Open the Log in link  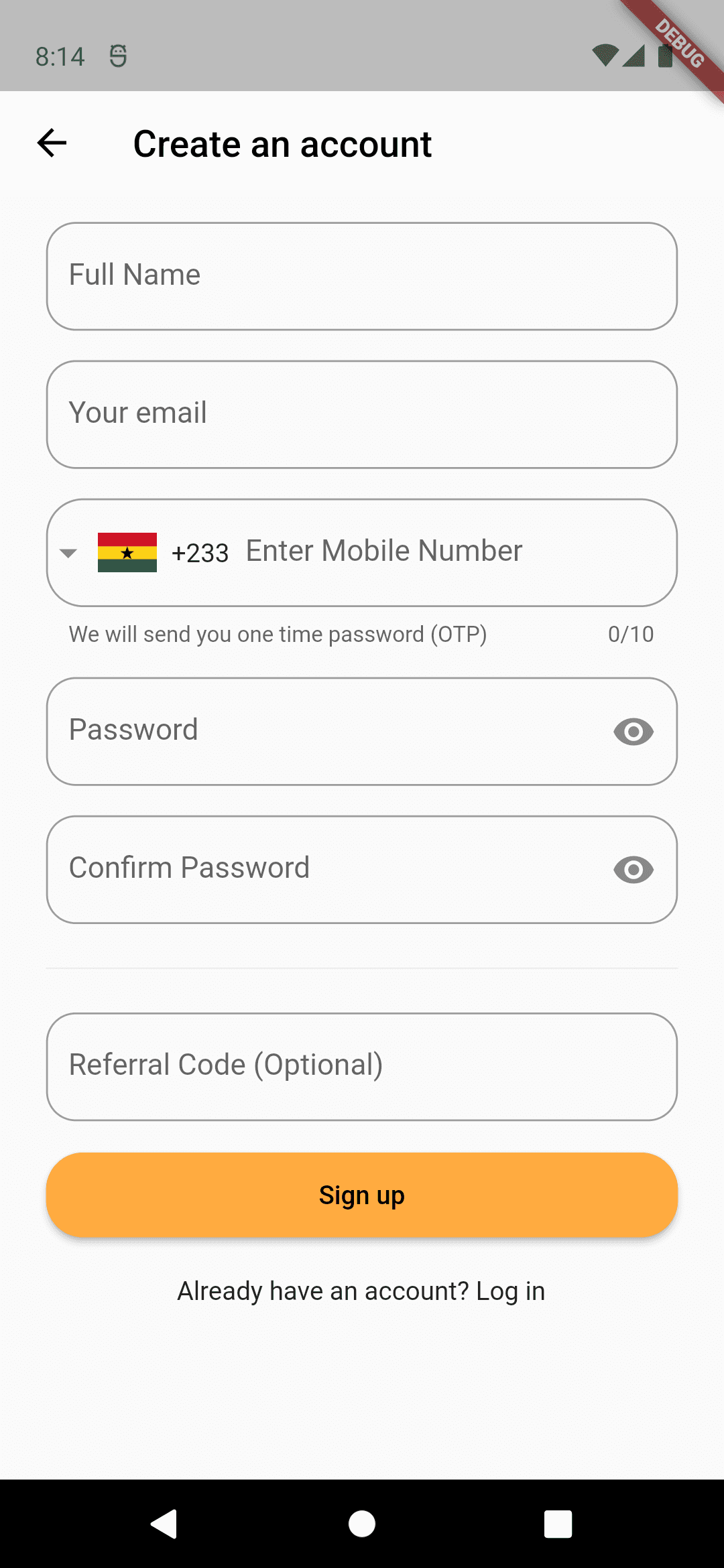[510, 1291]
